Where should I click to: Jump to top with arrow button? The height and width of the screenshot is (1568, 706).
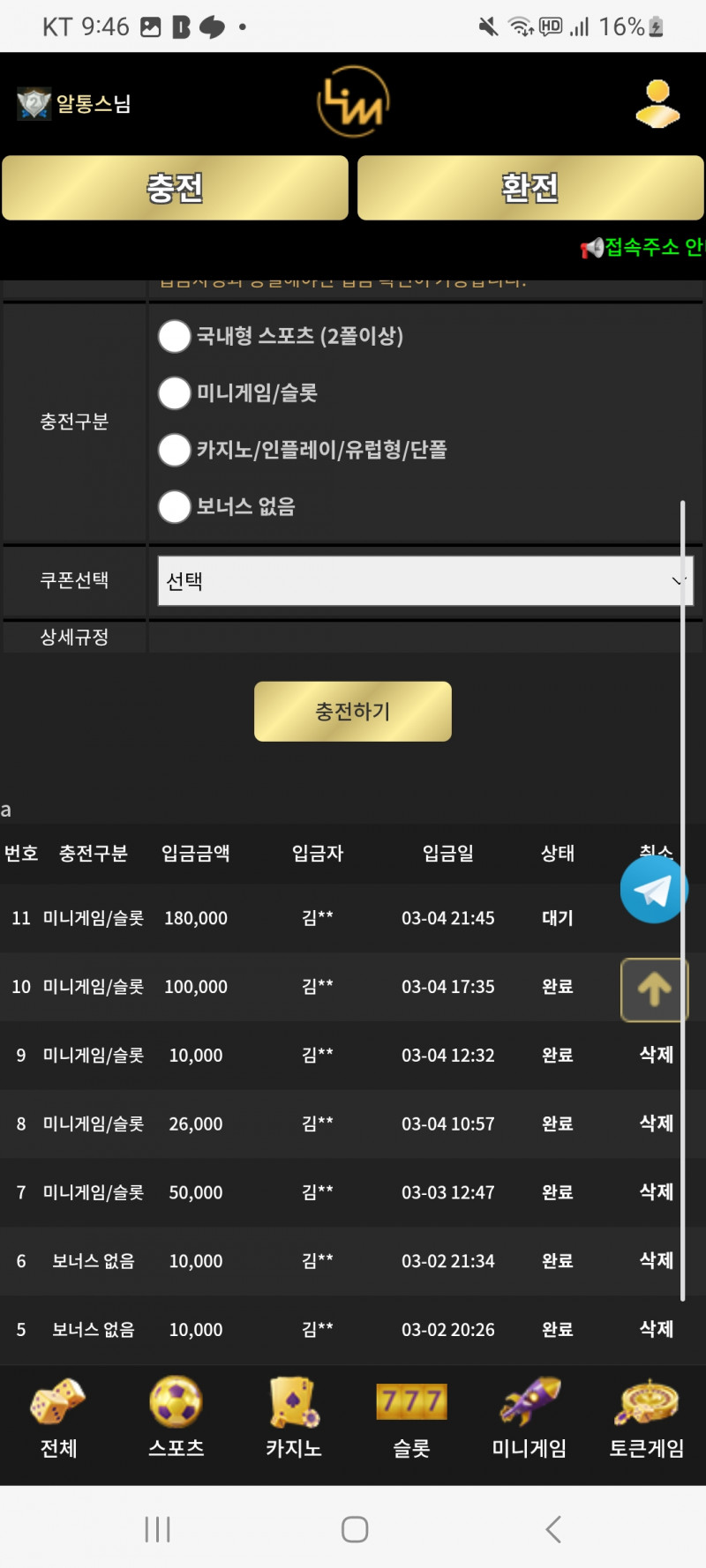(653, 989)
